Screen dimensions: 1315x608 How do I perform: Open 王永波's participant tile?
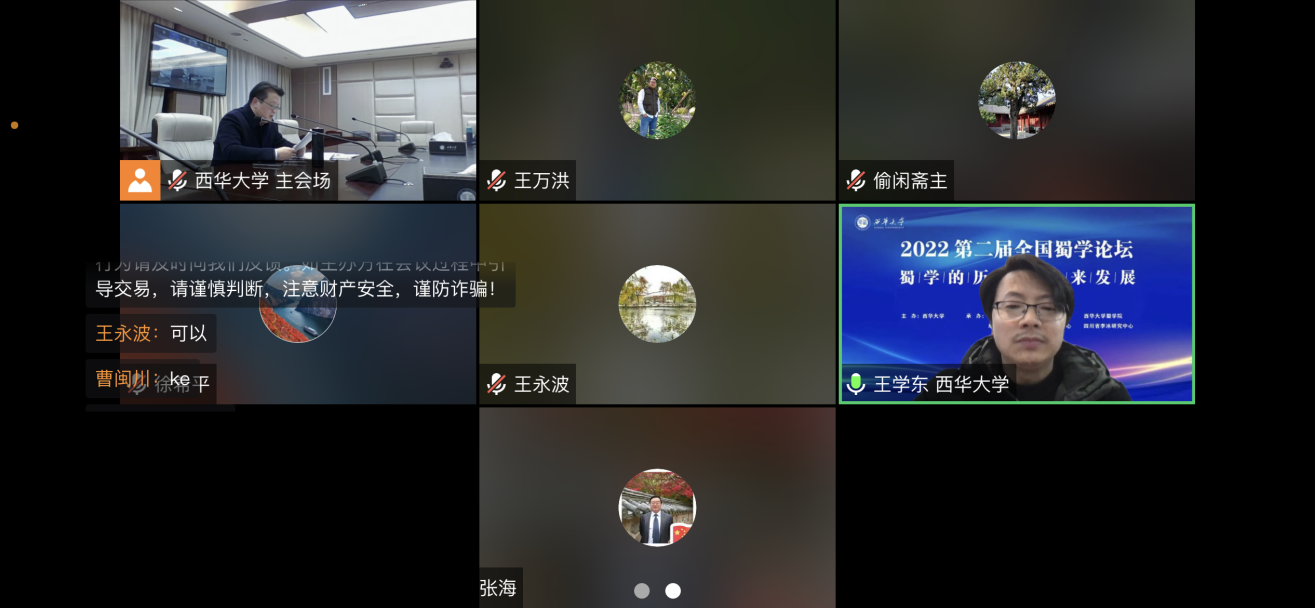[x=657, y=304]
